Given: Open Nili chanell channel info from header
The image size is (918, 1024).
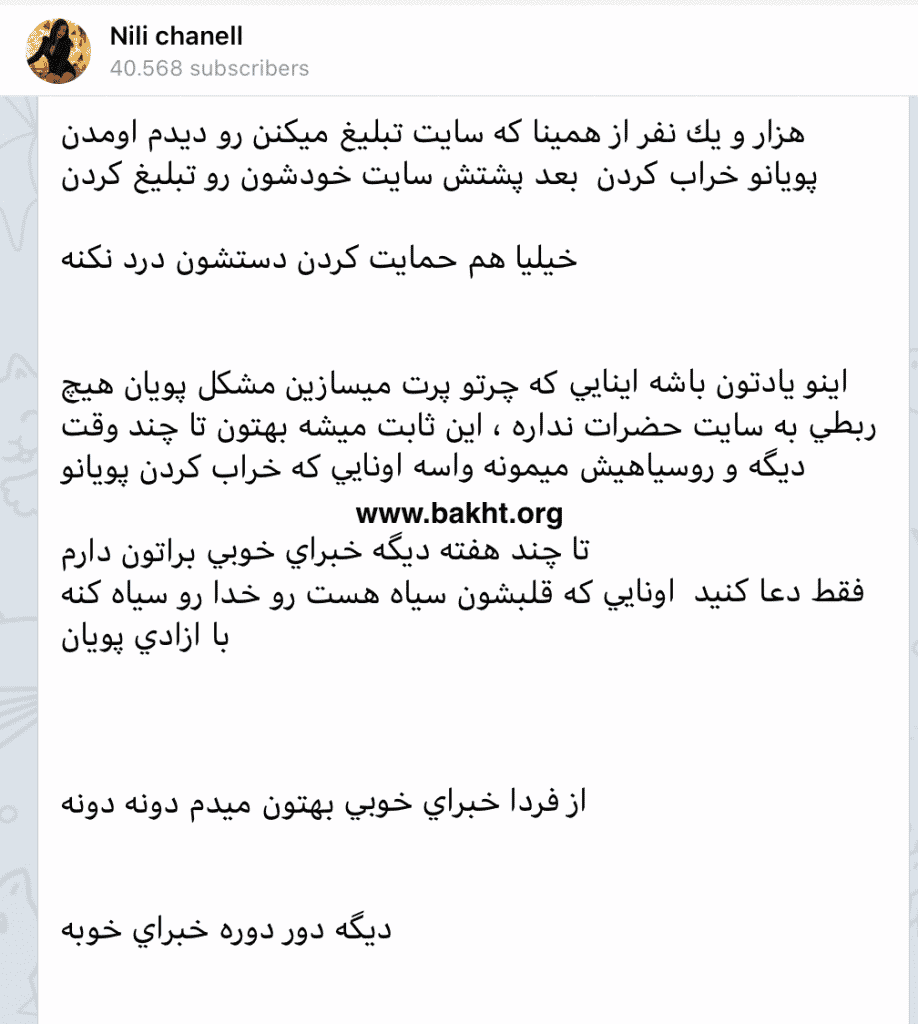Looking at the screenshot, I should (x=176, y=38).
